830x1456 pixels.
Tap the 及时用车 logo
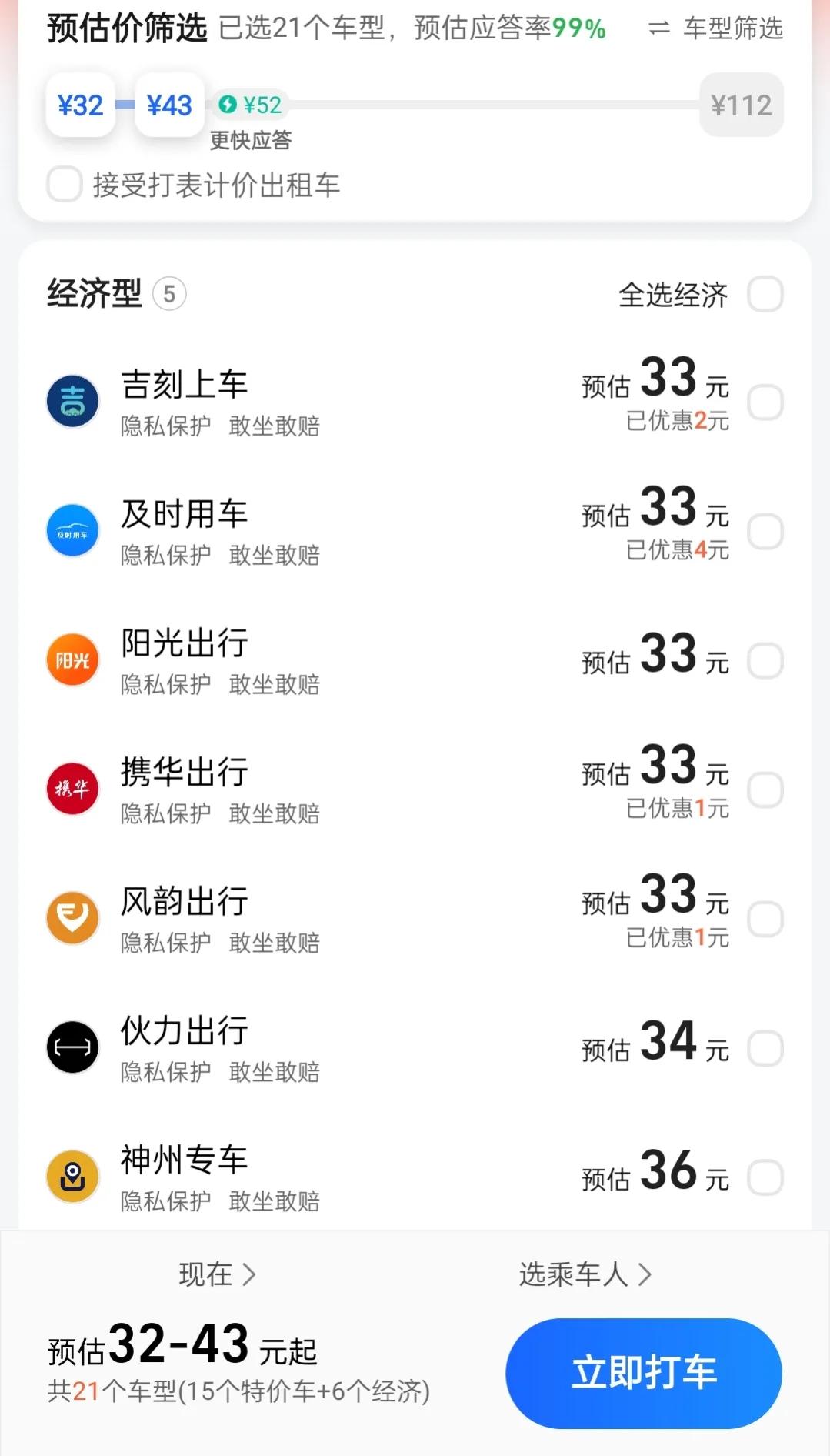click(72, 530)
